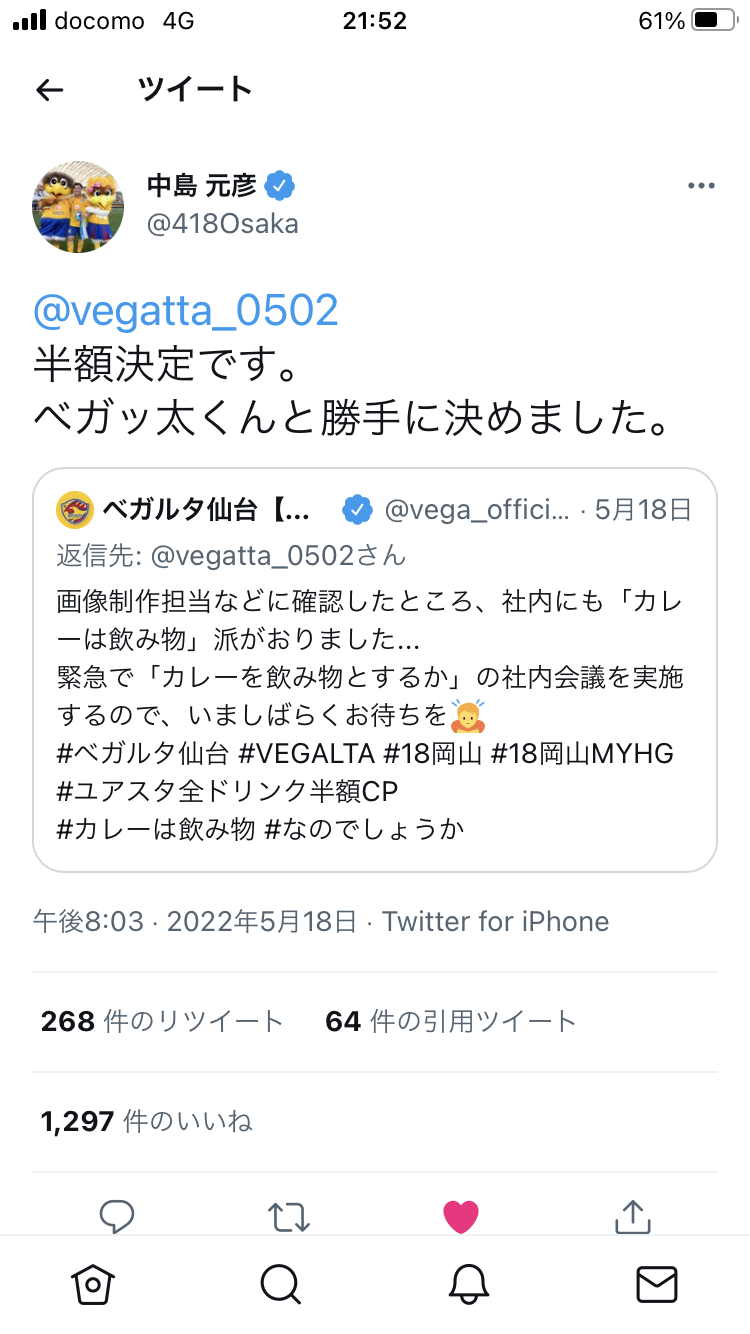The height and width of the screenshot is (1334, 750).
Task: Go back with the arrow icon
Action: point(49,90)
